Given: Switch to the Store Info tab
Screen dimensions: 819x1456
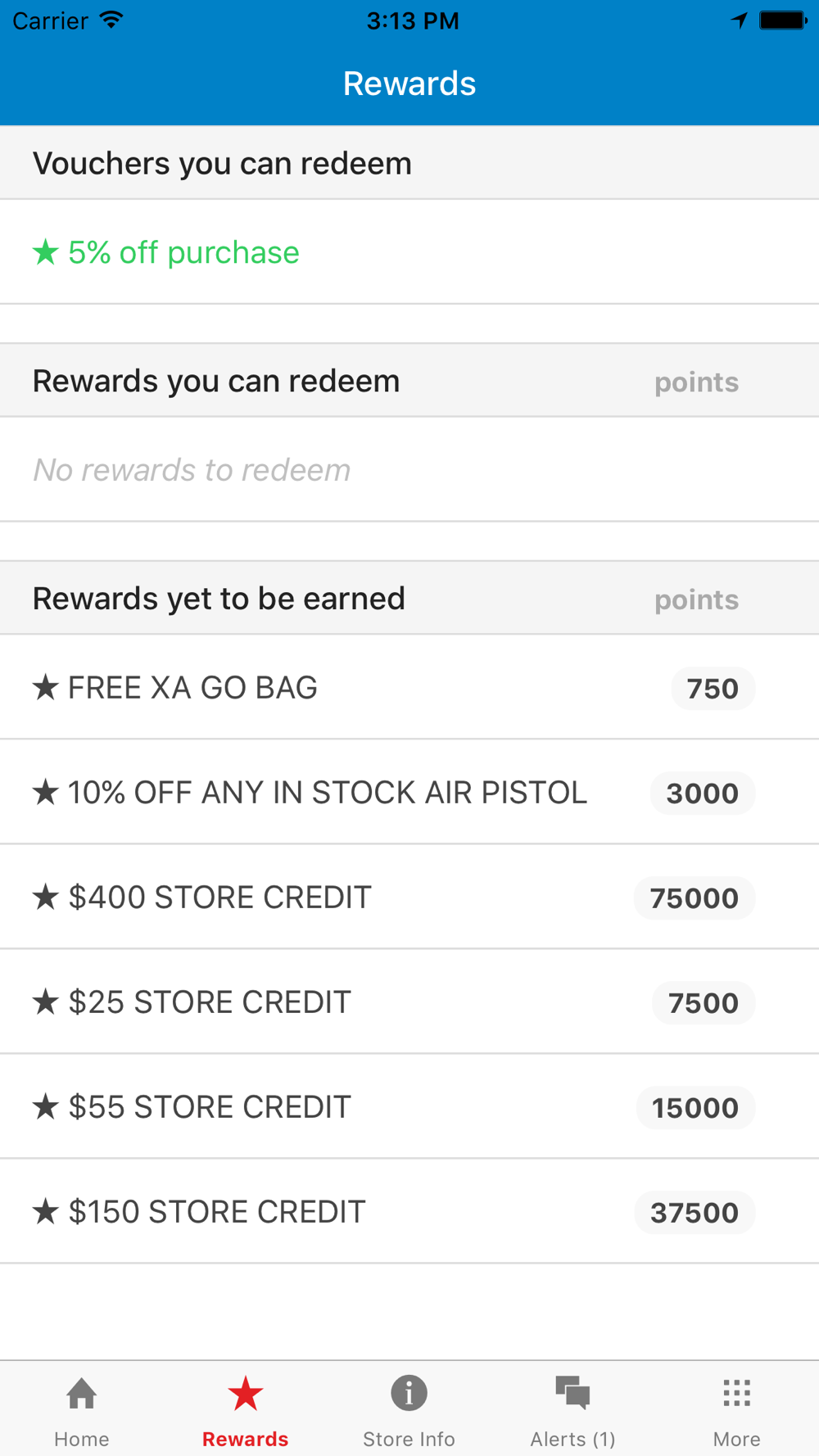Looking at the screenshot, I should pos(409,1410).
